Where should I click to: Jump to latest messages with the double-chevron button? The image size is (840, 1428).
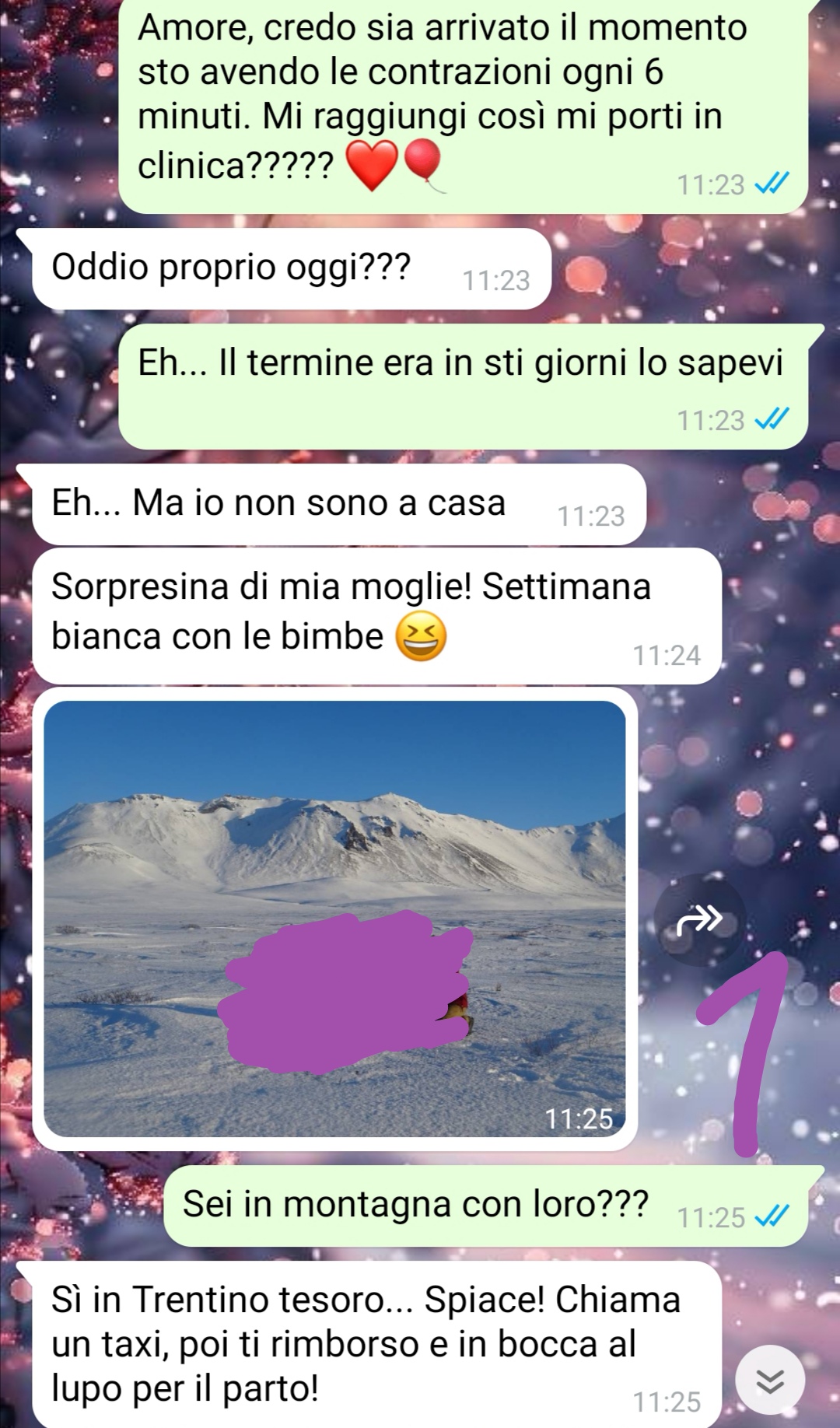click(769, 1380)
